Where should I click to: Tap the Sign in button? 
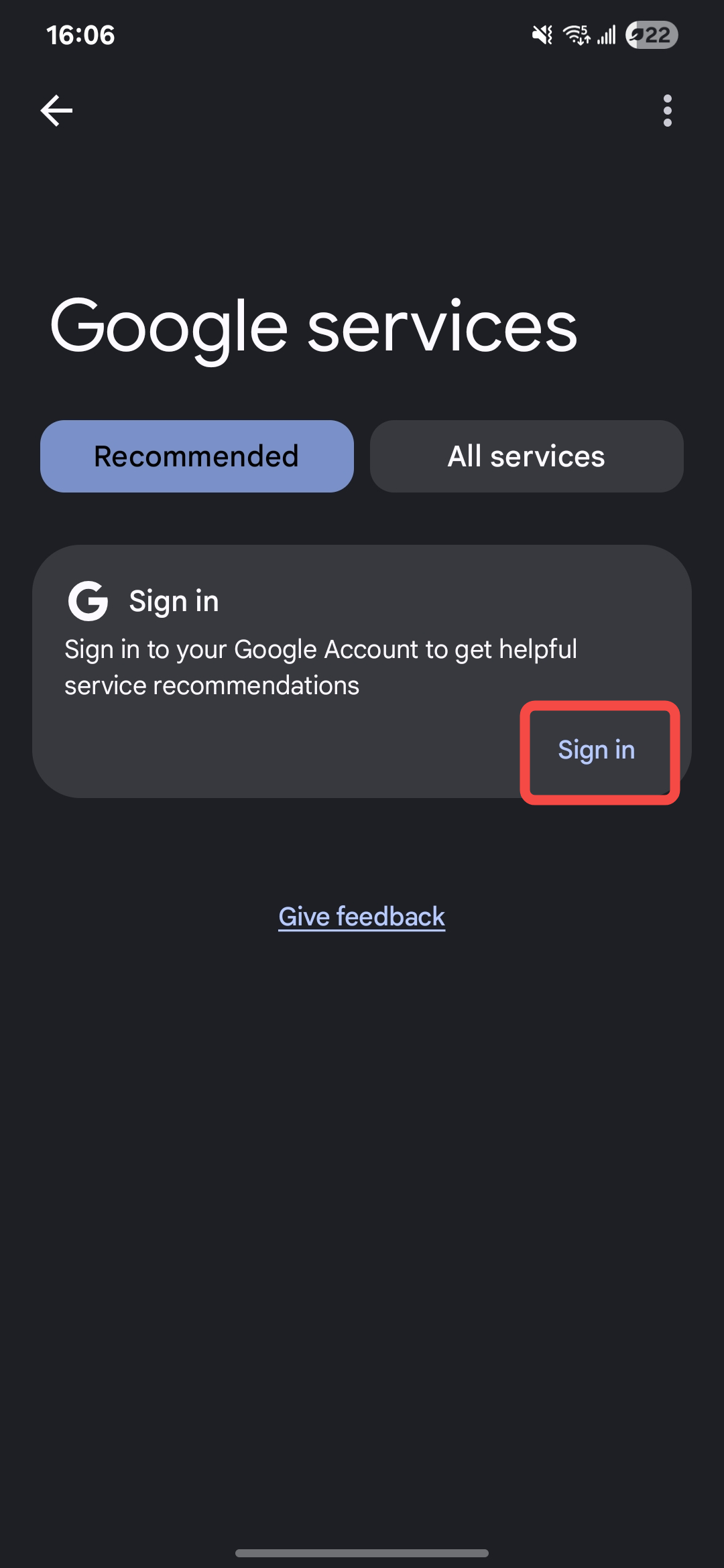click(x=597, y=750)
